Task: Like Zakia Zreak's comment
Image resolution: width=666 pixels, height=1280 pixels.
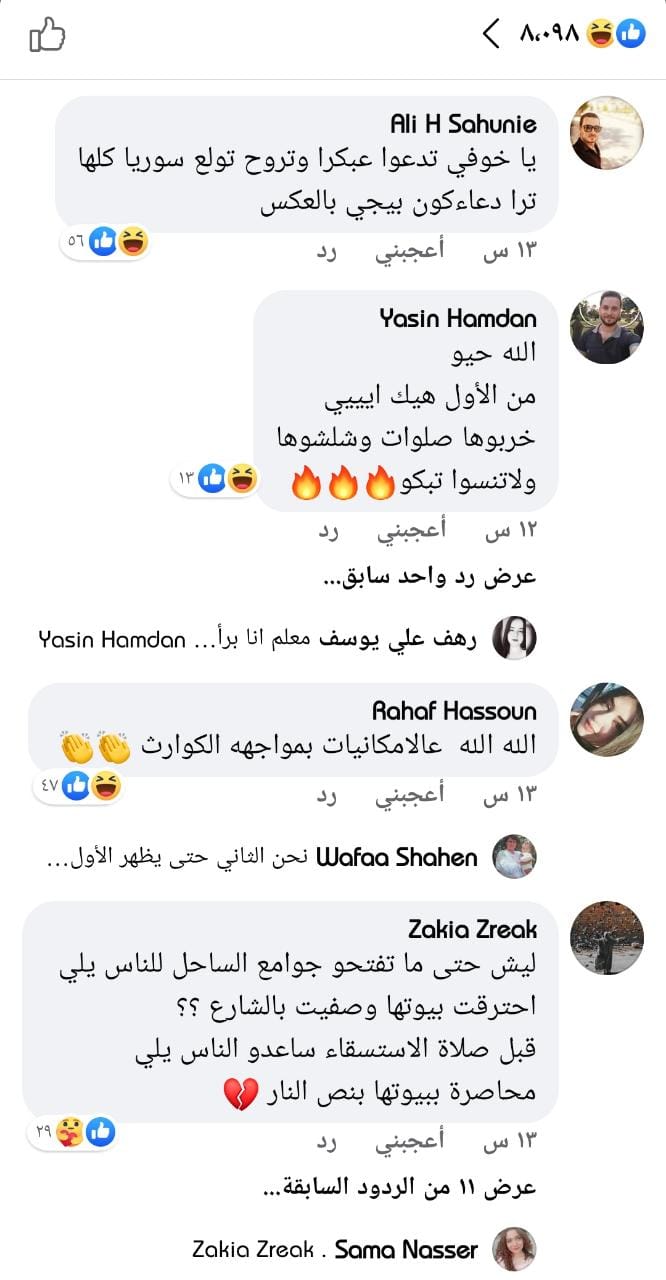Action: click(x=410, y=1143)
